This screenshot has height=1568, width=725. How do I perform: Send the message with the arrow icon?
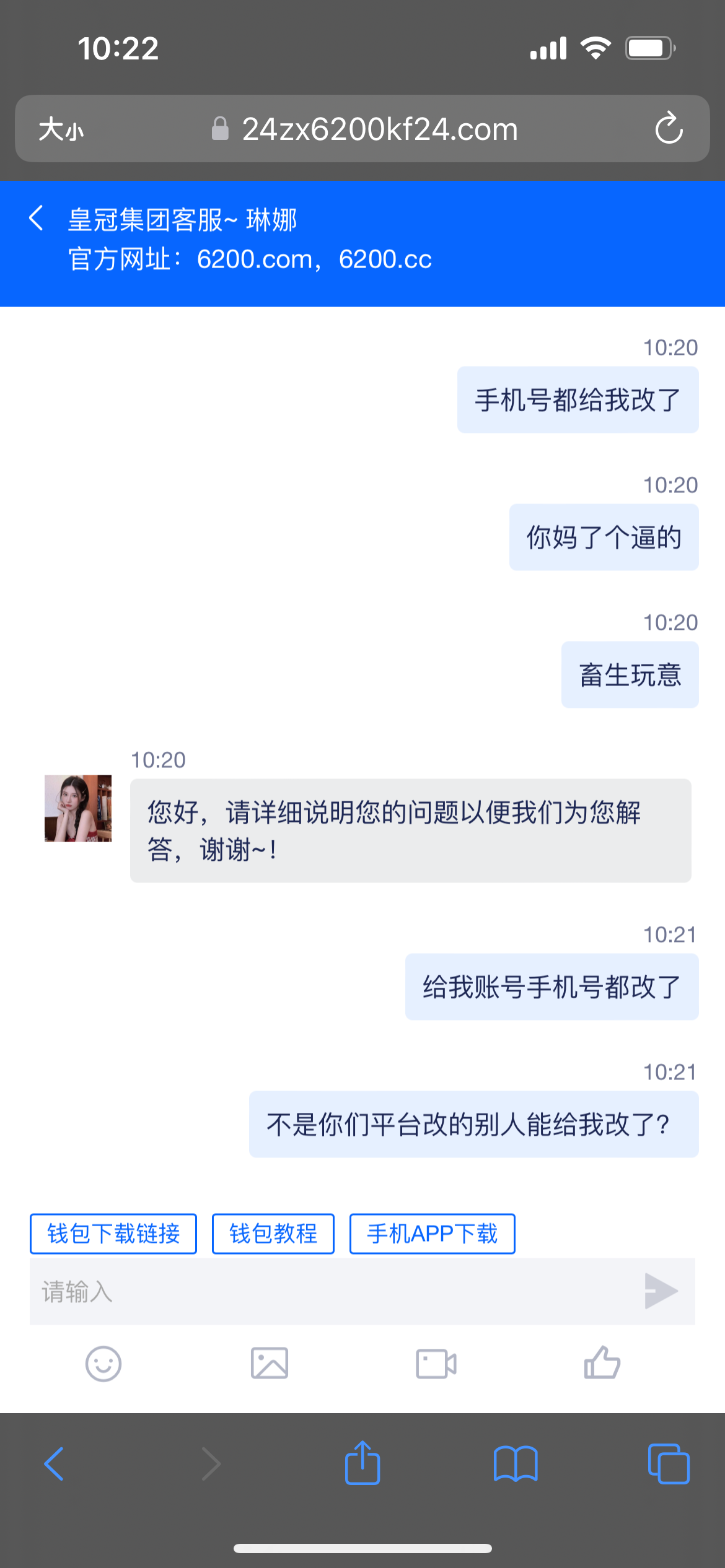point(661,1292)
